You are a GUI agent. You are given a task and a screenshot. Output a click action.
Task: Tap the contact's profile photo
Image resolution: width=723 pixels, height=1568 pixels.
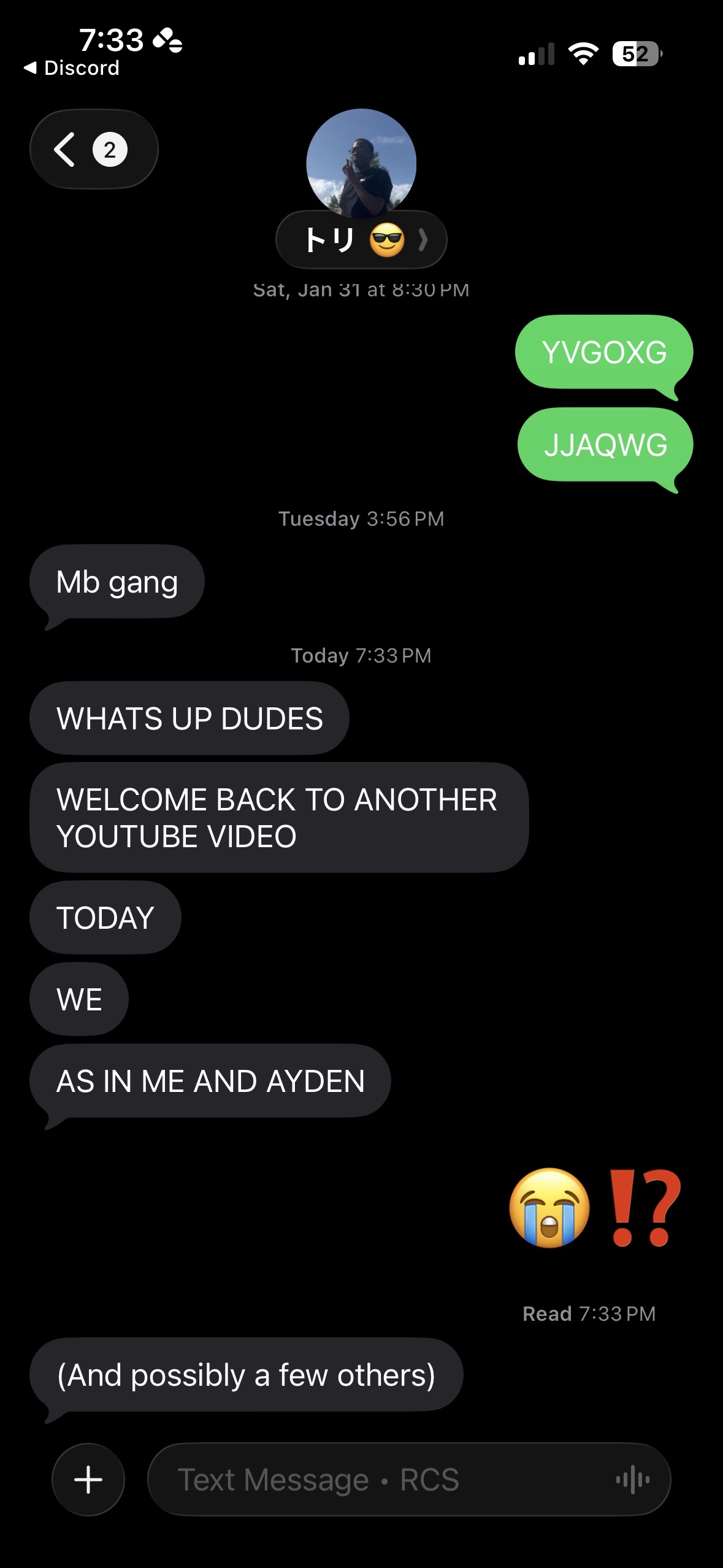point(361,163)
